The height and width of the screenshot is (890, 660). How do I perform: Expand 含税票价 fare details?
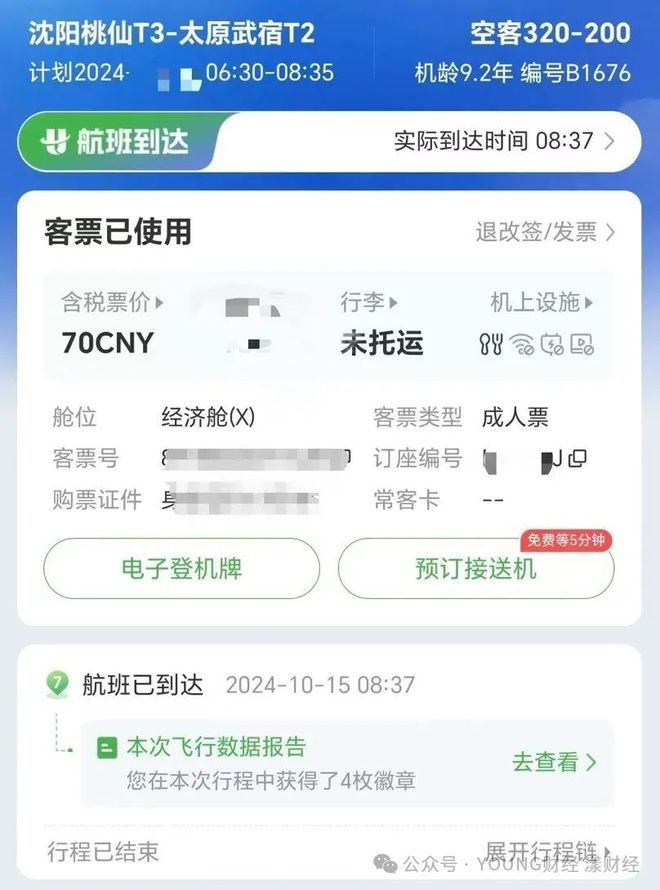tap(112, 301)
